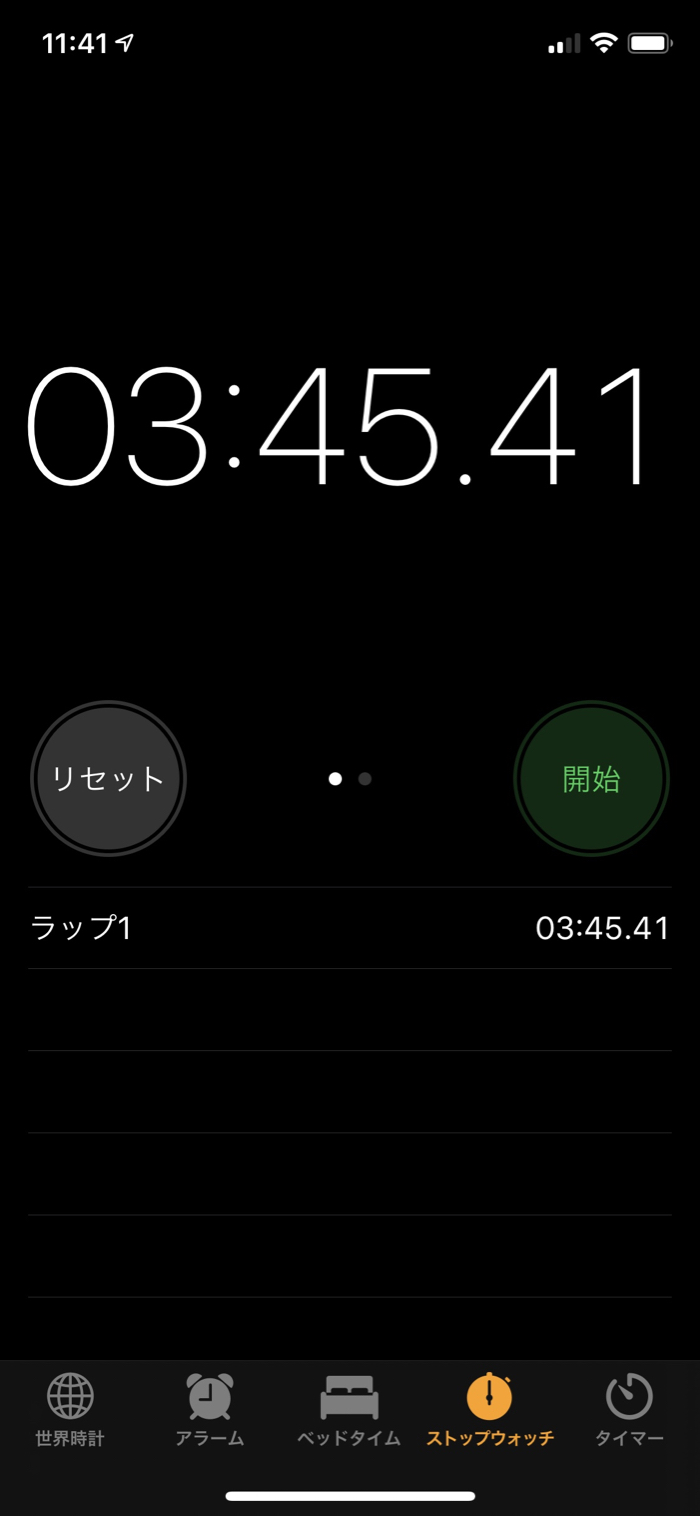Screen dimensions: 700x1516
Task: Go to the ベッドタイム tab
Action: click(349, 1410)
